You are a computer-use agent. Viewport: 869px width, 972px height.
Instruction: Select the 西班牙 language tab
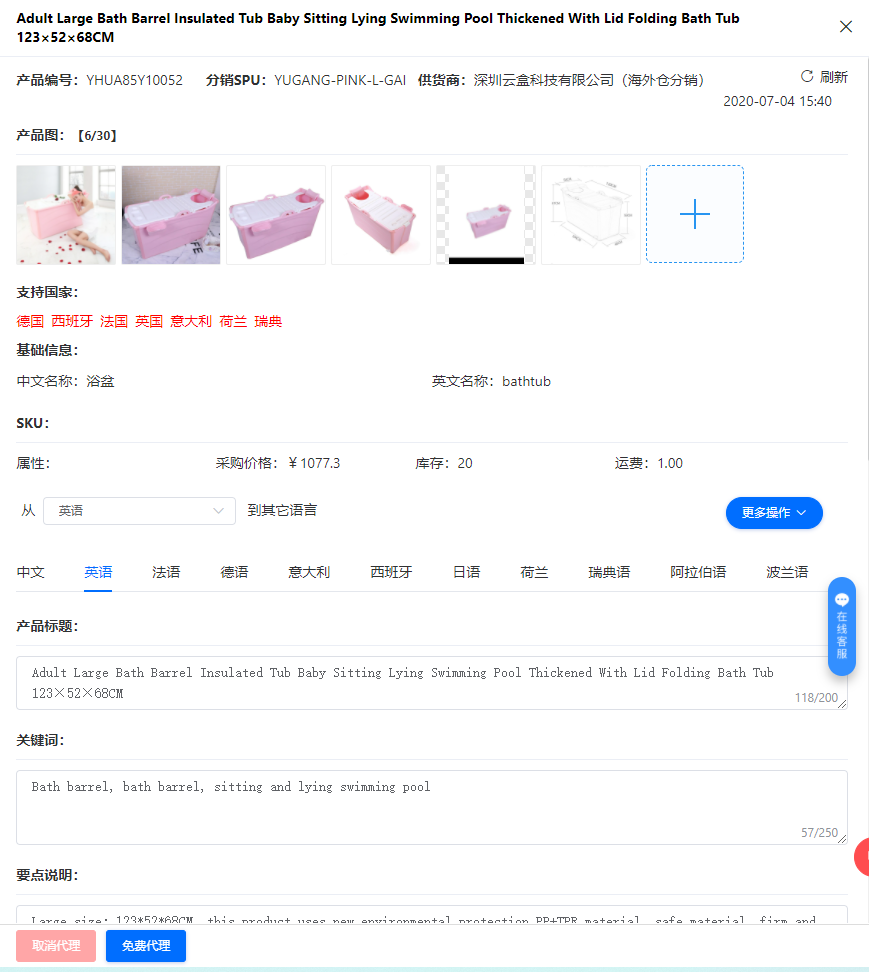click(x=391, y=572)
